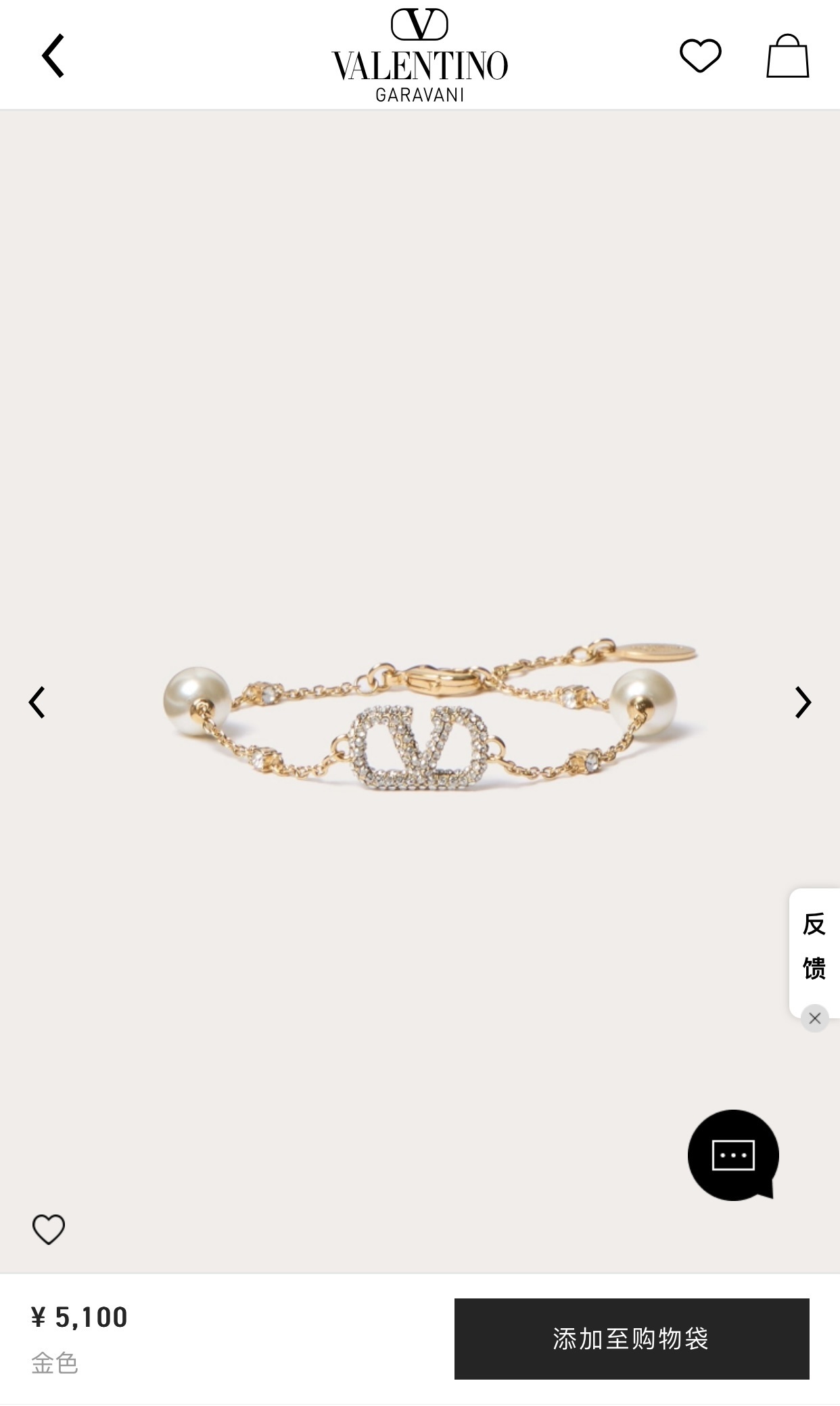Tap 添加至购物袋 to add to bag
Screen dimensions: 840x1406
tap(632, 1338)
